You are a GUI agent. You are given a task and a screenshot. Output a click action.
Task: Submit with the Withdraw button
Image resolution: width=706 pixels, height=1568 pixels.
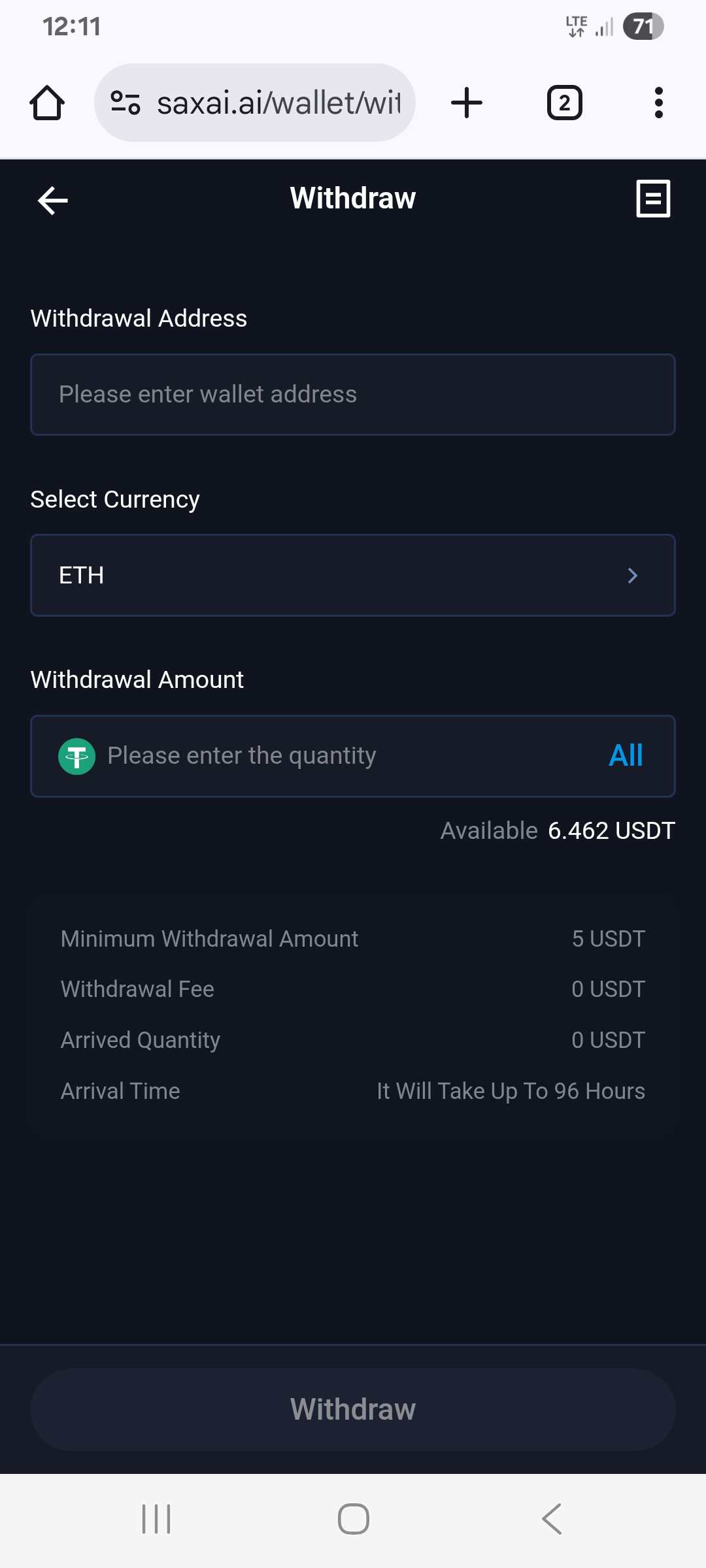(353, 1409)
